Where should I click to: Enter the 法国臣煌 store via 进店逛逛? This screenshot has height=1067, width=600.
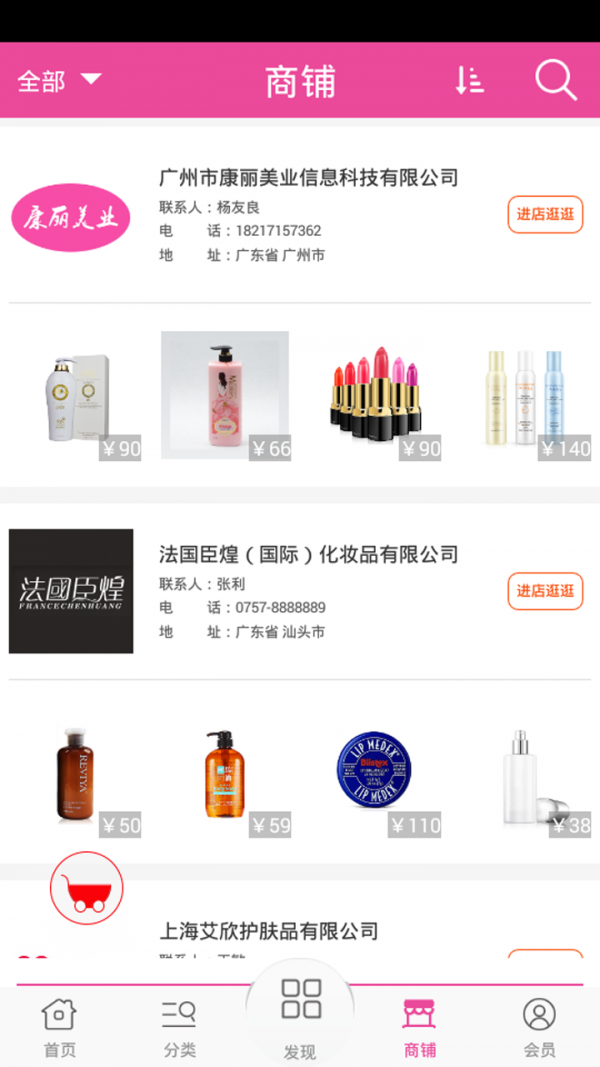pos(545,591)
